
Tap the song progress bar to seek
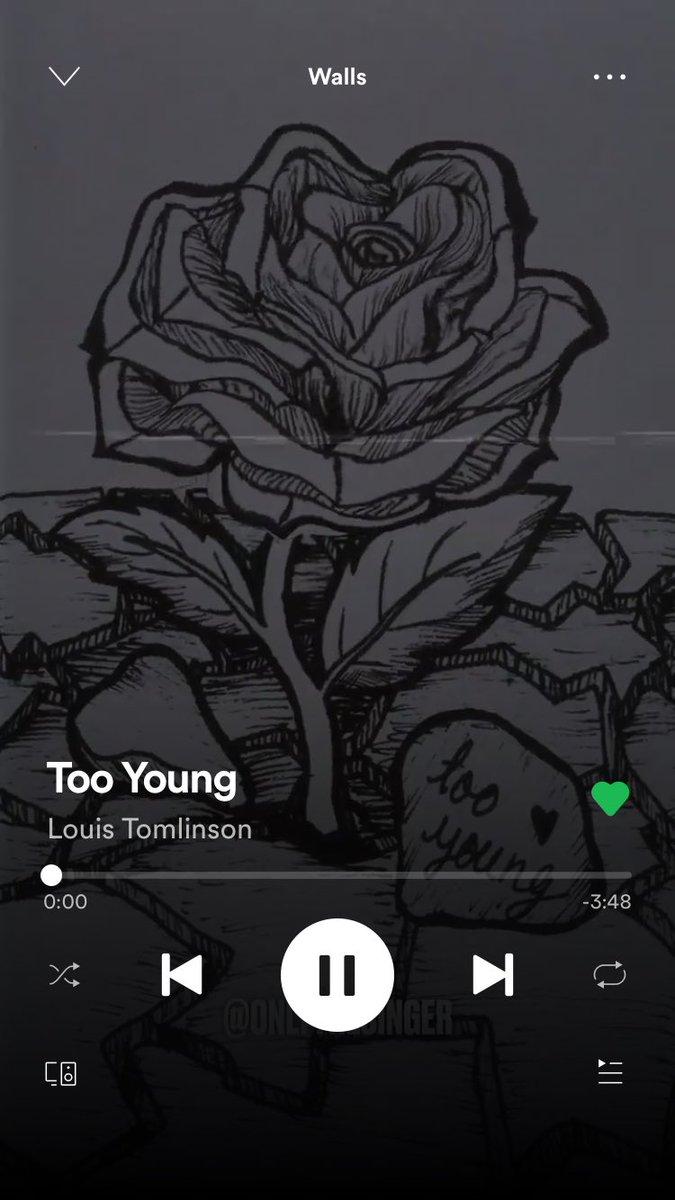point(337,875)
